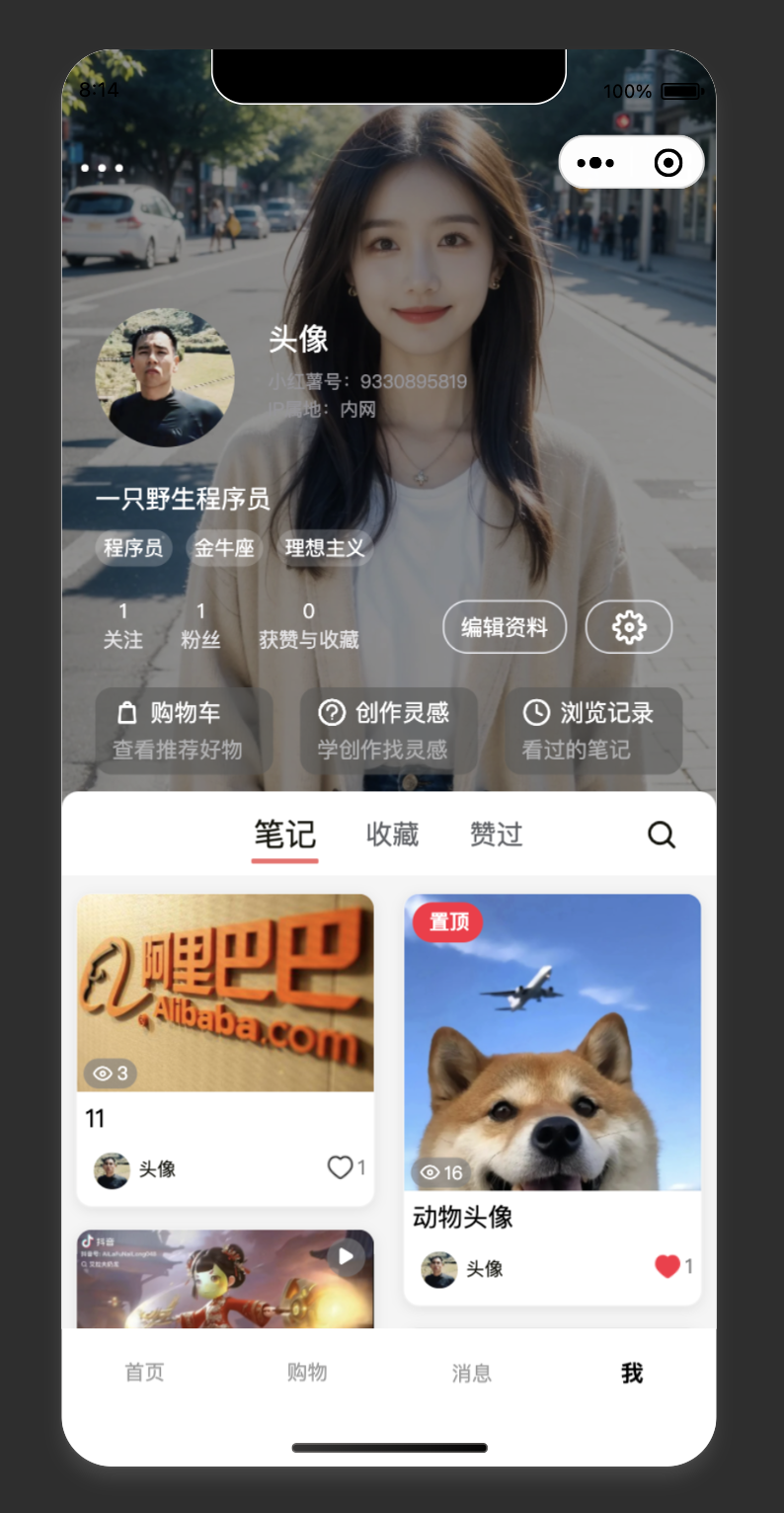Like the note titled 11
The width and height of the screenshot is (784, 1513).
point(340,1168)
